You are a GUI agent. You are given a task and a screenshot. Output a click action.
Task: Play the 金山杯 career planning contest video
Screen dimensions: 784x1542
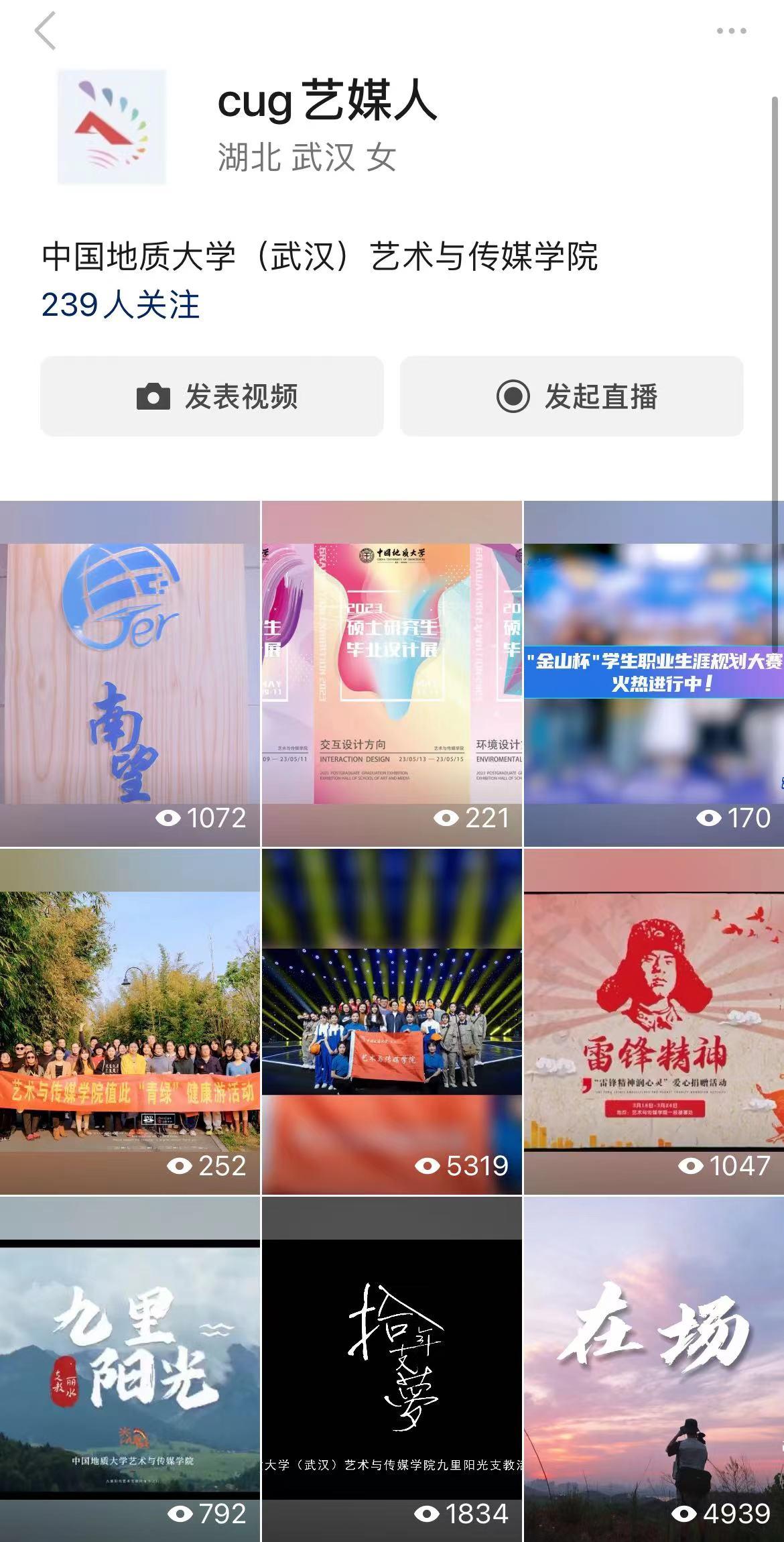coord(653,673)
